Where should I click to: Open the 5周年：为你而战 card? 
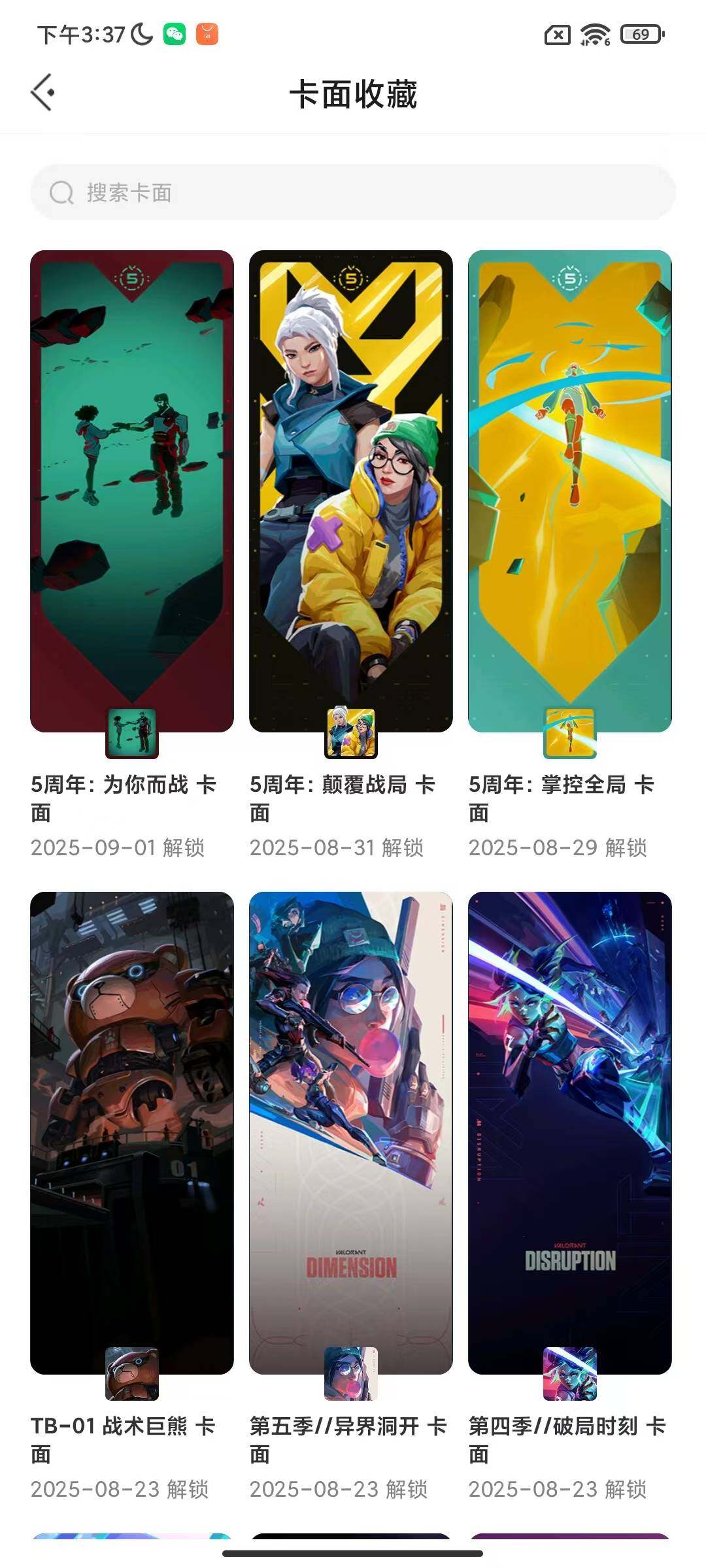(132, 491)
